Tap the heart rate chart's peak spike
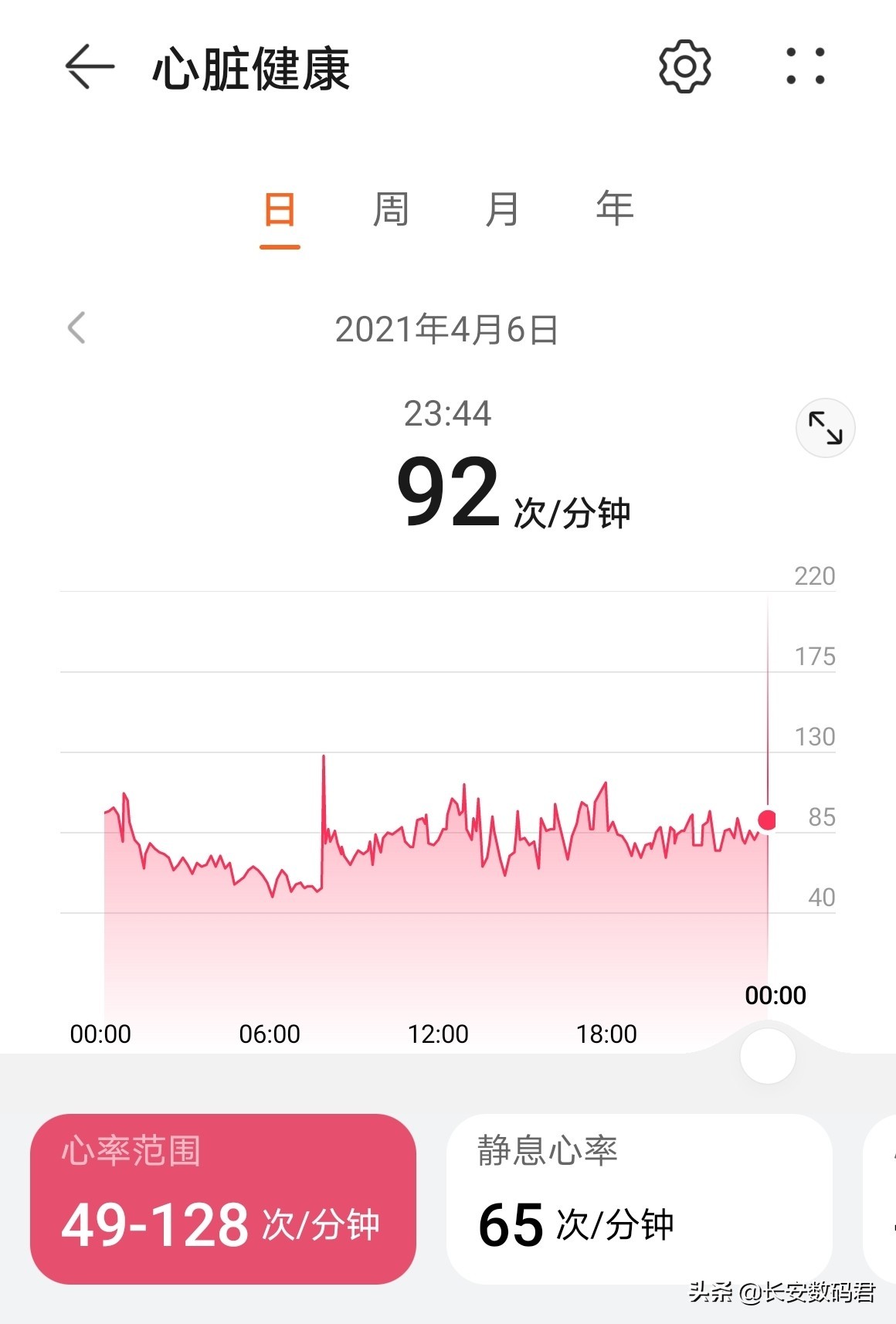Screen dimensions: 896x1324 pyautogui.click(x=323, y=757)
